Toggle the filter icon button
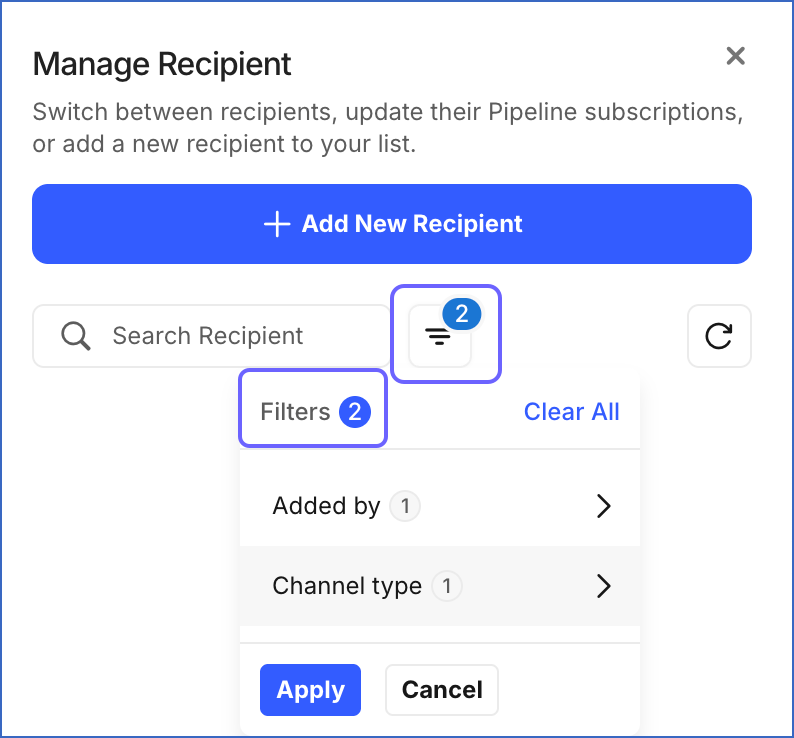 (440, 337)
